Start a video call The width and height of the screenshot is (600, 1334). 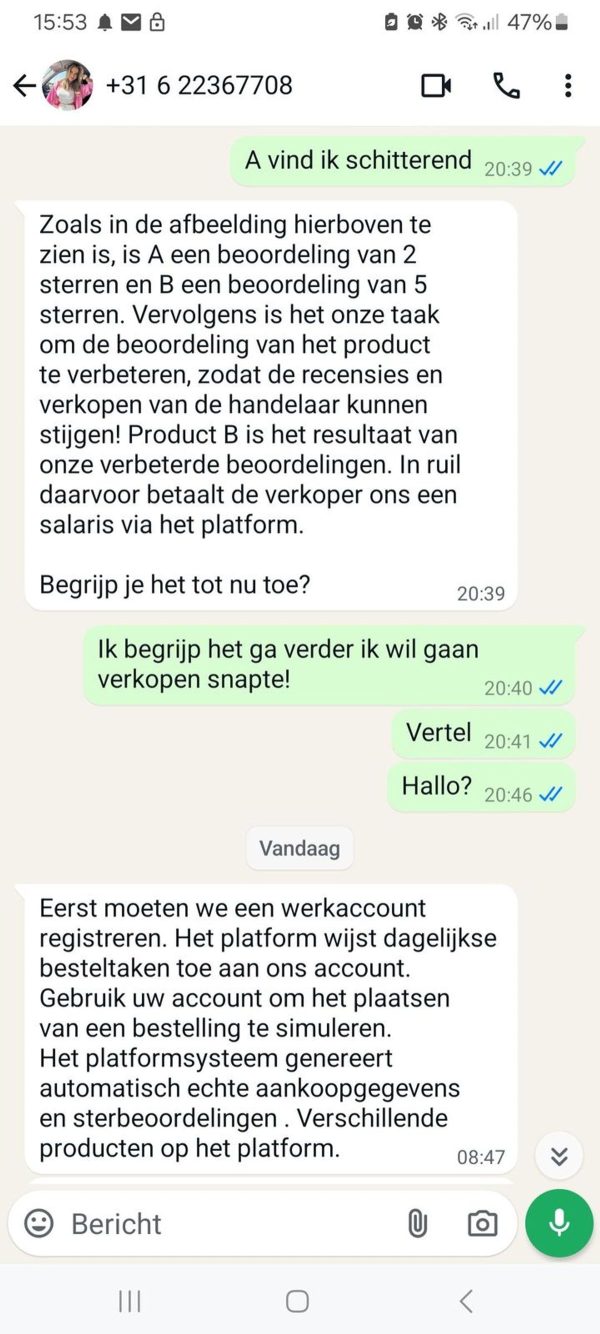436,86
